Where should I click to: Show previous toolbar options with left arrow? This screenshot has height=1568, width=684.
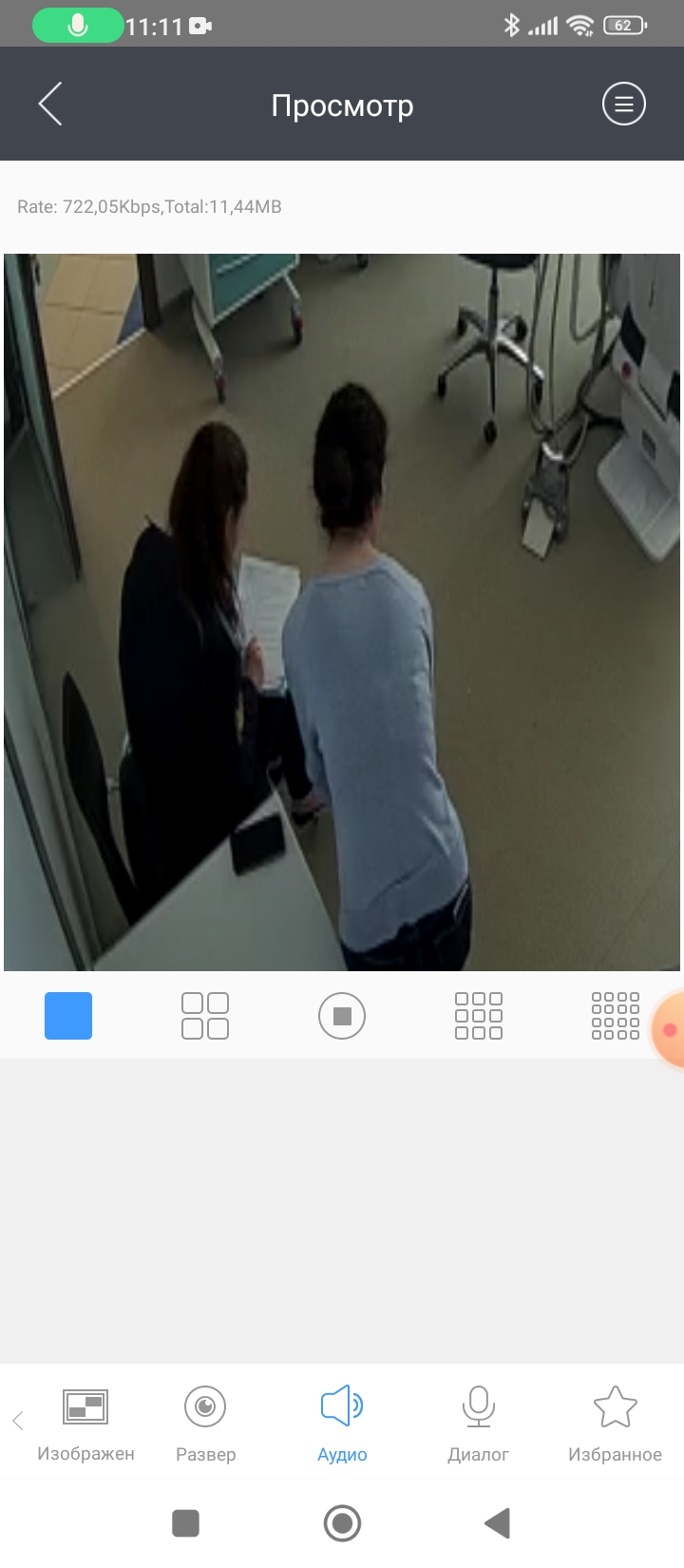(x=17, y=1421)
